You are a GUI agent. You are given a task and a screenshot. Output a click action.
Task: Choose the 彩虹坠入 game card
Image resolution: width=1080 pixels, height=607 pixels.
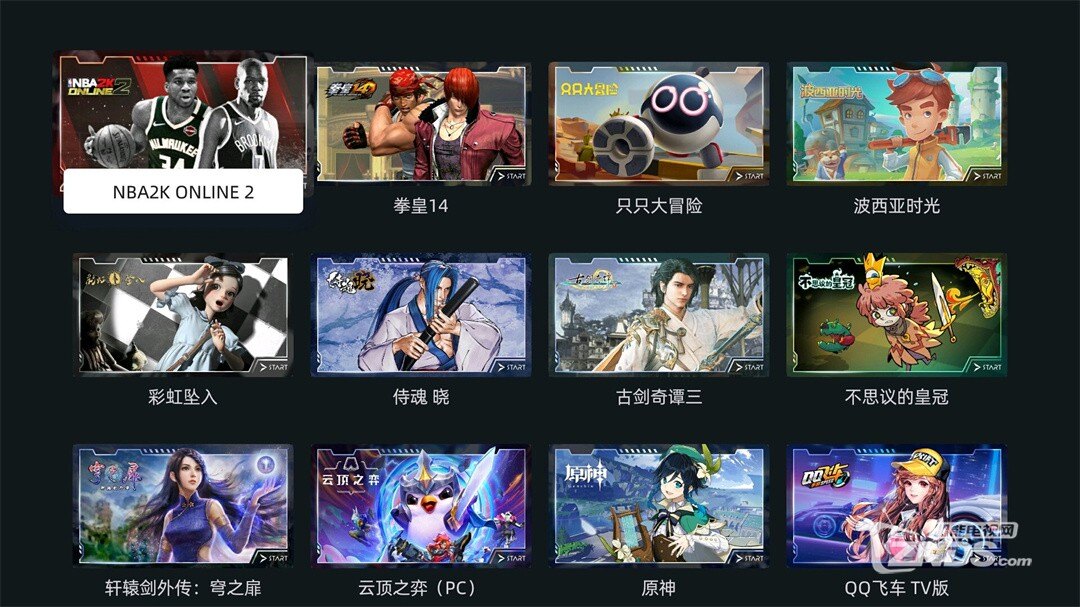pos(182,314)
